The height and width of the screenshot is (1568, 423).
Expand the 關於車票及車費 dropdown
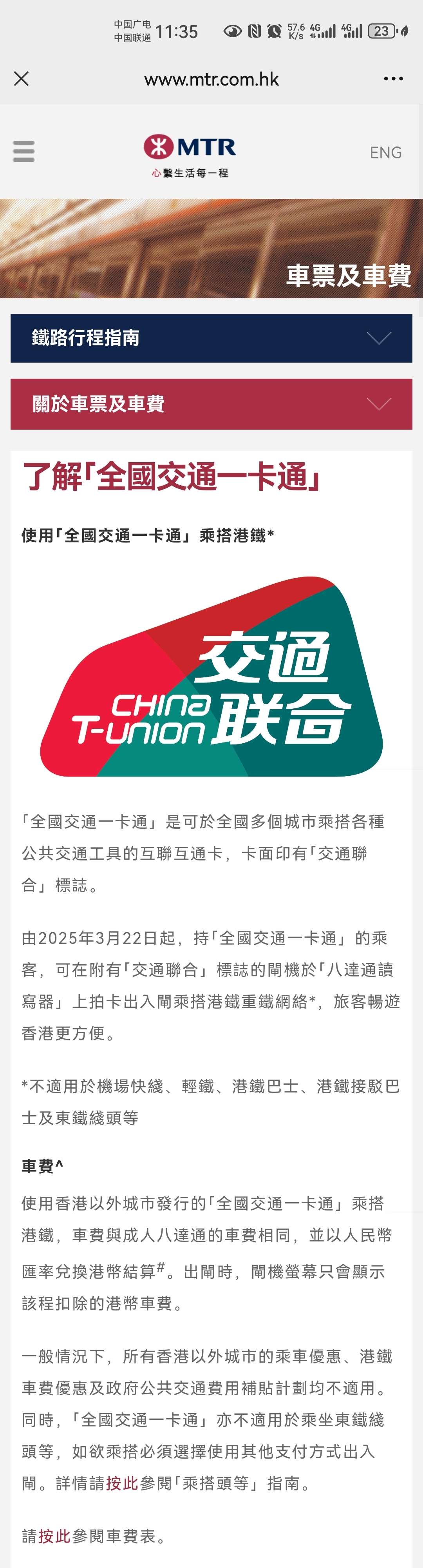[x=211, y=404]
